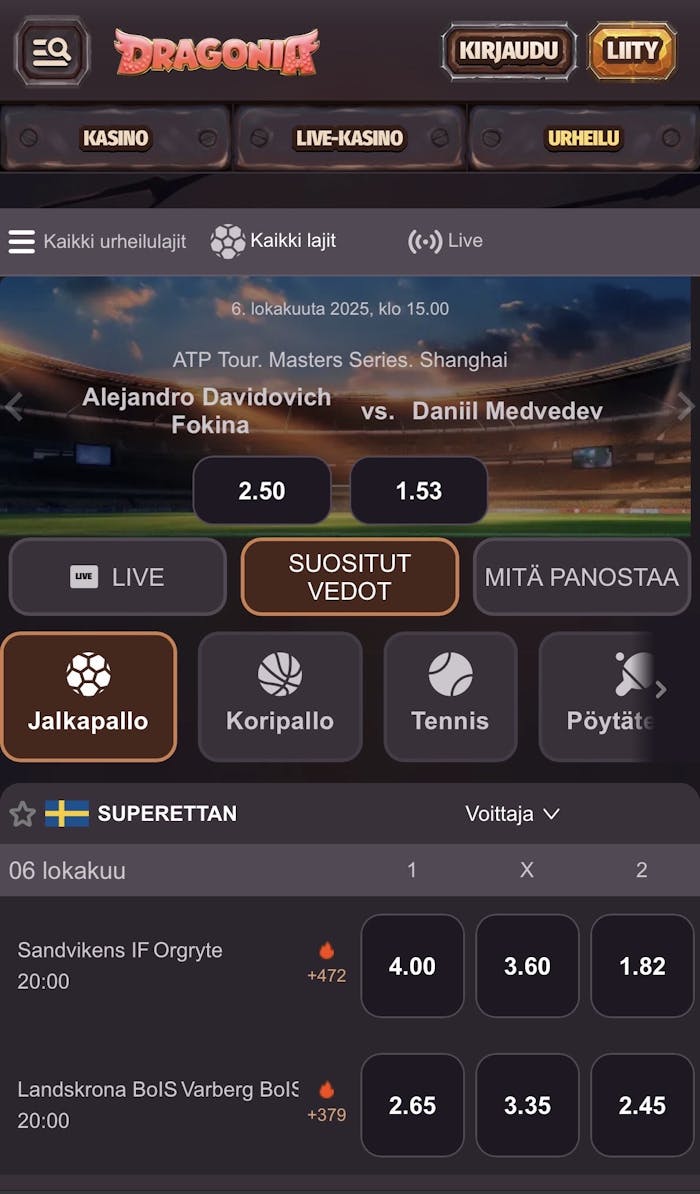The height and width of the screenshot is (1194, 700).
Task: Open Kaikki urheilulajit menu
Action: pyautogui.click(x=98, y=241)
